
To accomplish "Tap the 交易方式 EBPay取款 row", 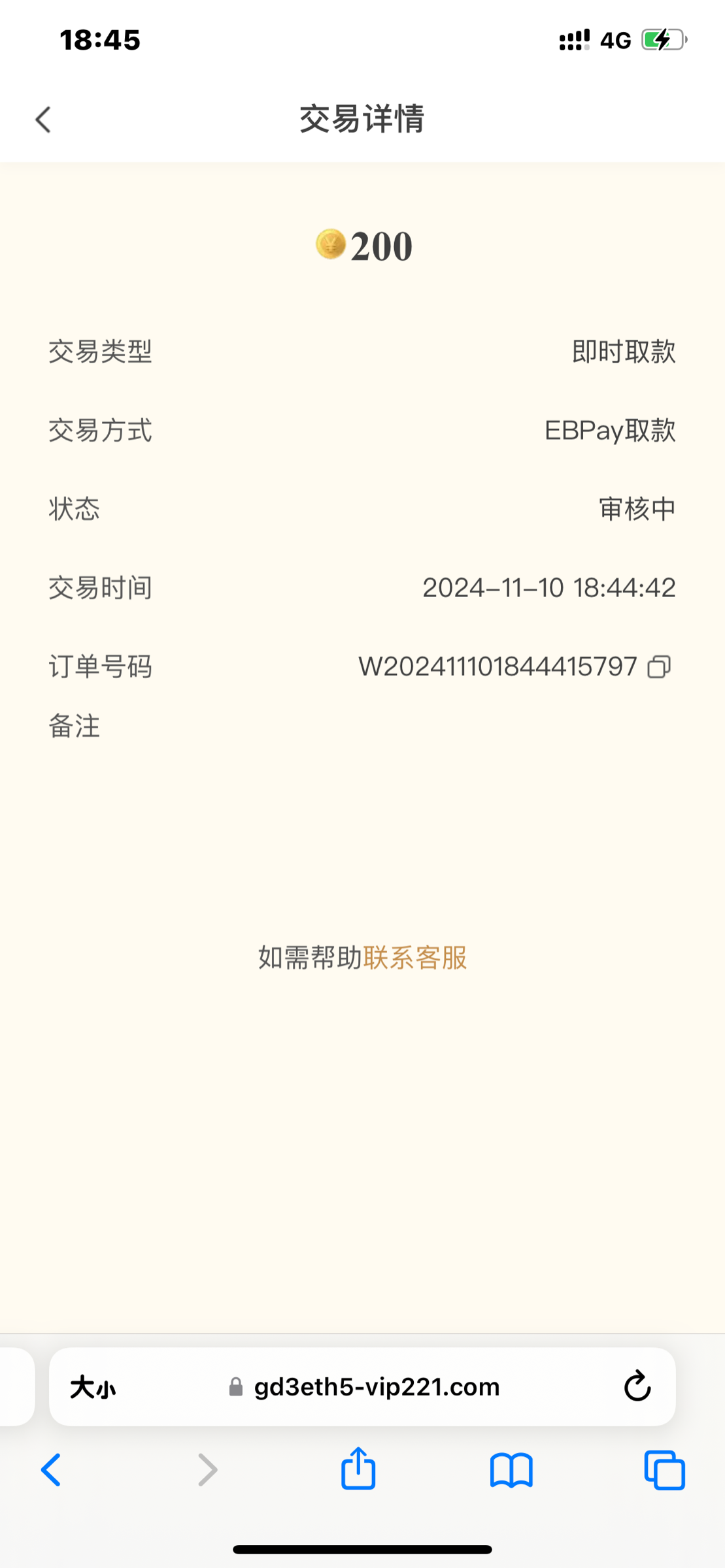I will (x=362, y=431).
